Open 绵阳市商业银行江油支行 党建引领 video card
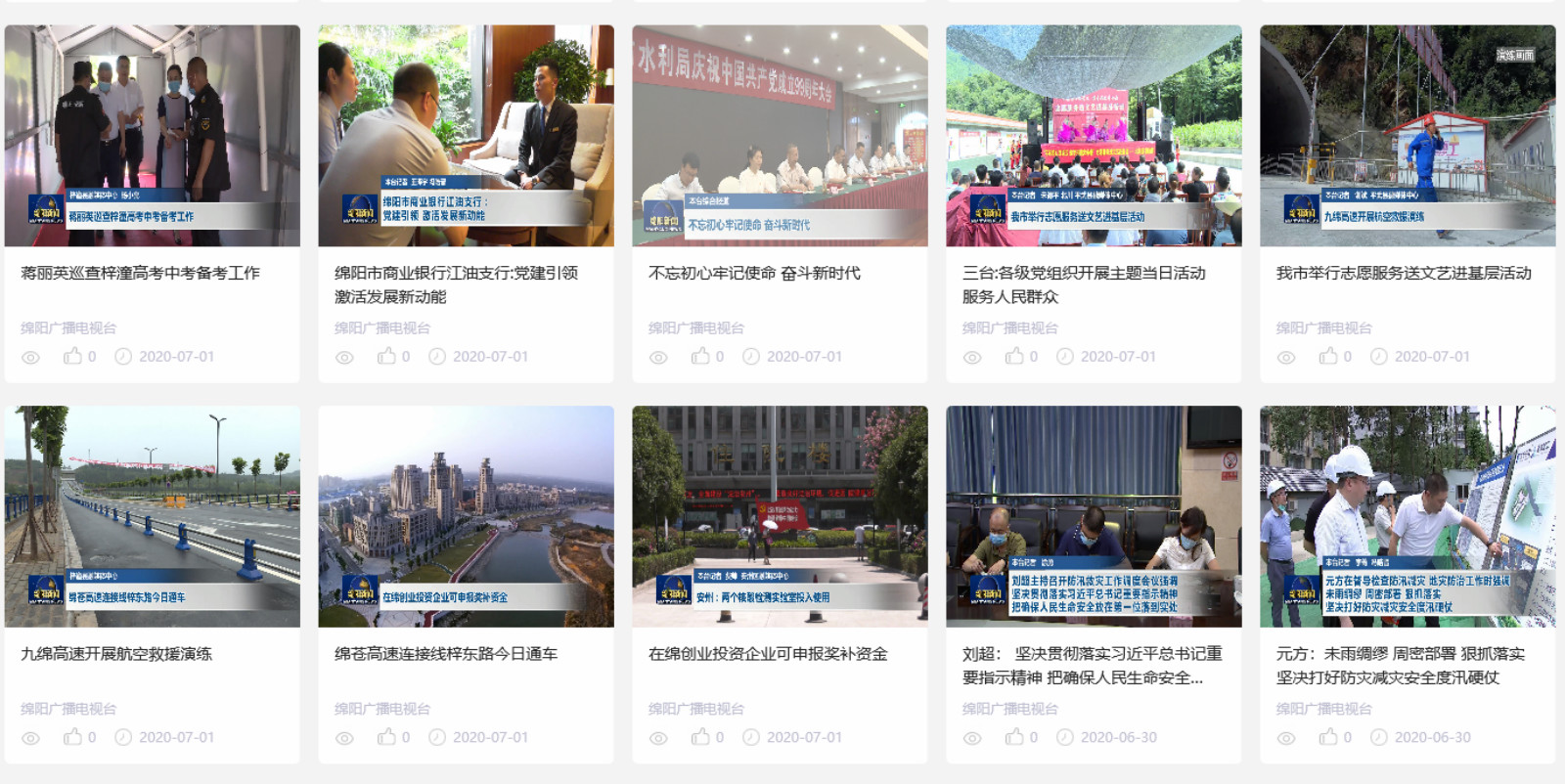Image resolution: width=1565 pixels, height=784 pixels. [x=466, y=136]
